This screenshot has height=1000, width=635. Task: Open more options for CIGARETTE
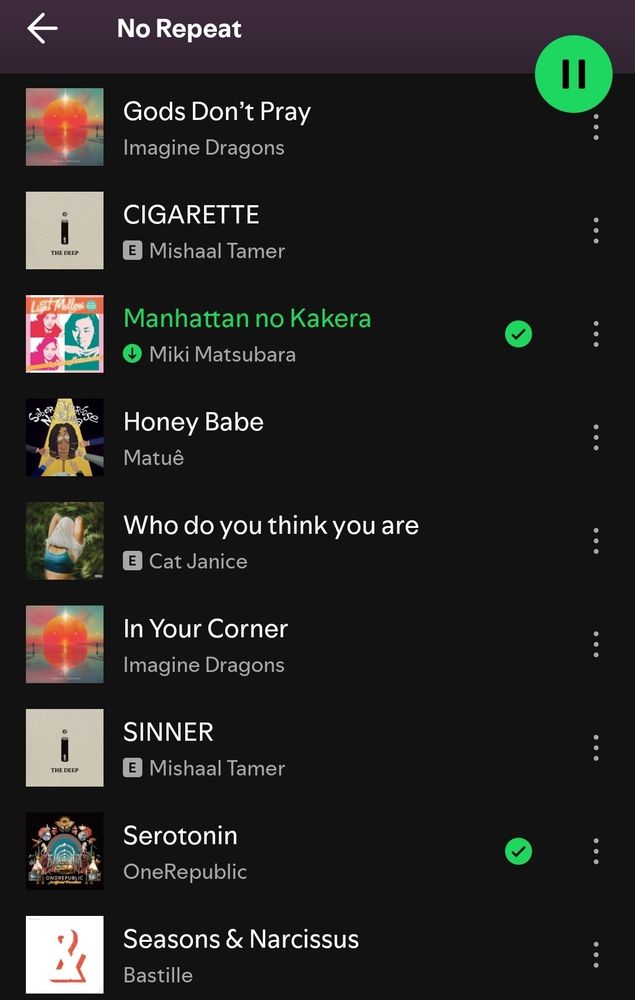(x=596, y=231)
